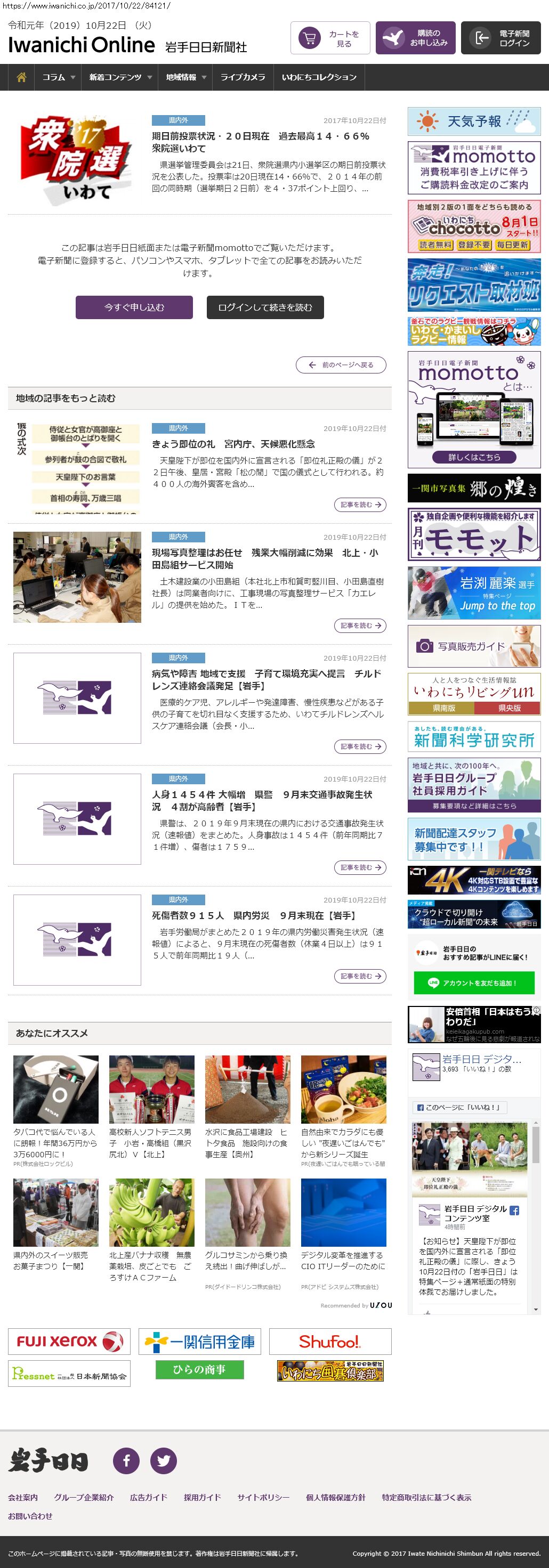Tap カートを見る button
549x1568 pixels.
point(330,38)
